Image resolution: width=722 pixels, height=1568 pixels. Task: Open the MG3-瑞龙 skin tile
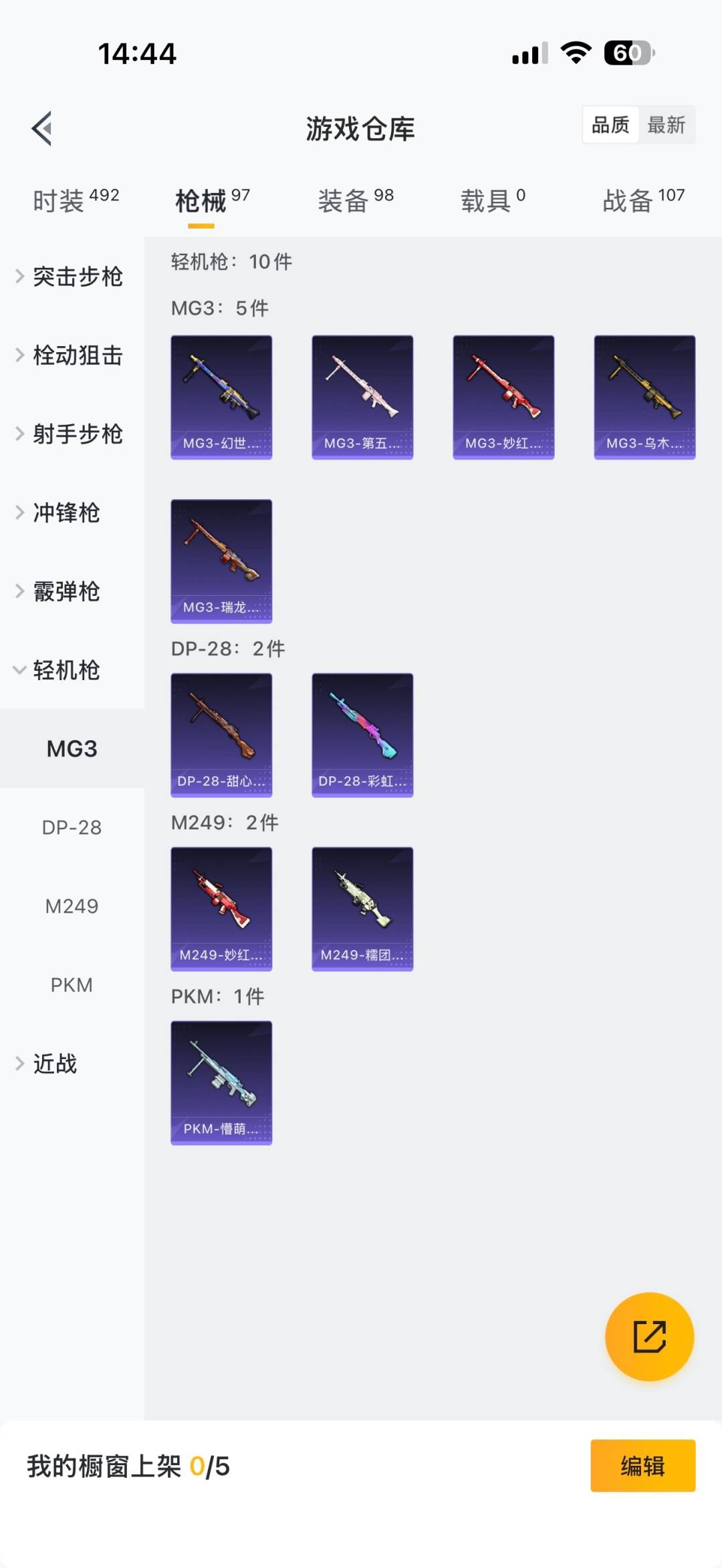coord(221,561)
